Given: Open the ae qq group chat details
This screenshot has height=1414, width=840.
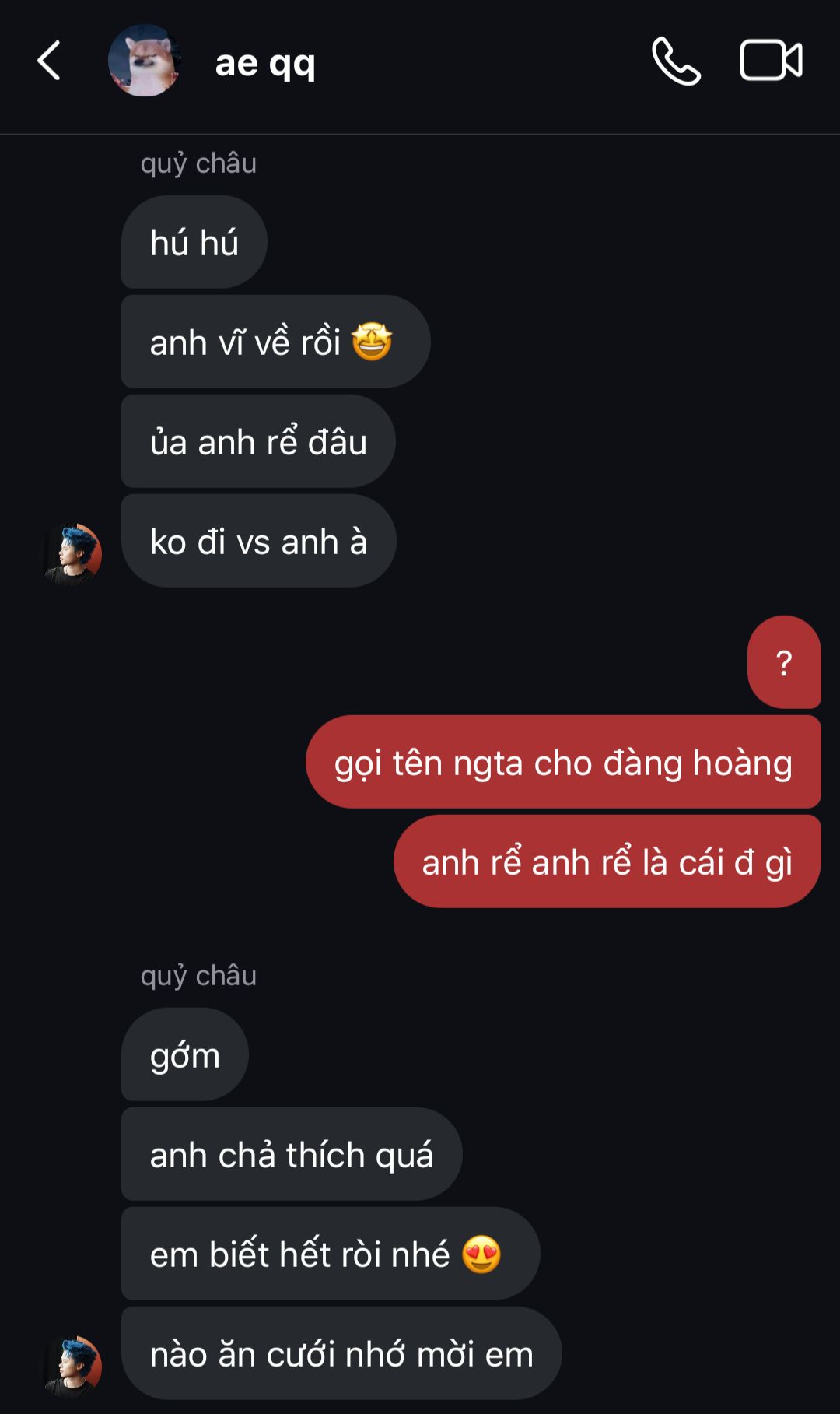Looking at the screenshot, I should 265,63.
